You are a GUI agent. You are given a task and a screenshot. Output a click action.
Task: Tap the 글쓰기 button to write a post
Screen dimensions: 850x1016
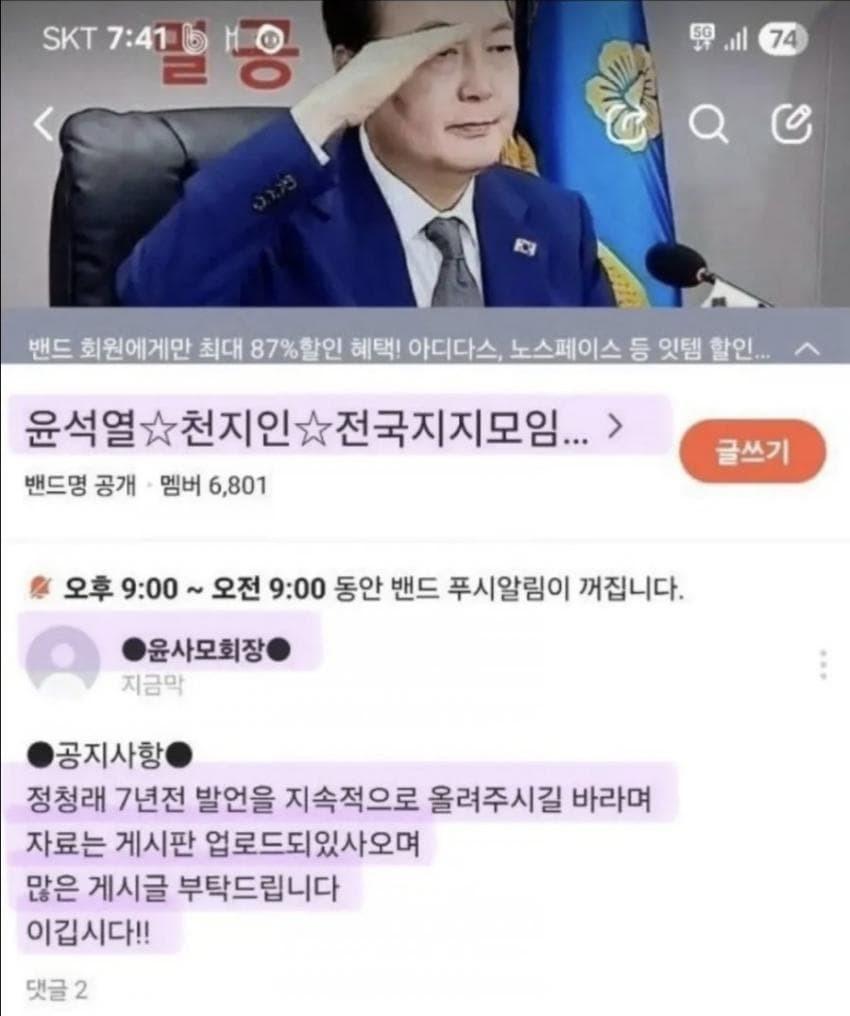(752, 451)
